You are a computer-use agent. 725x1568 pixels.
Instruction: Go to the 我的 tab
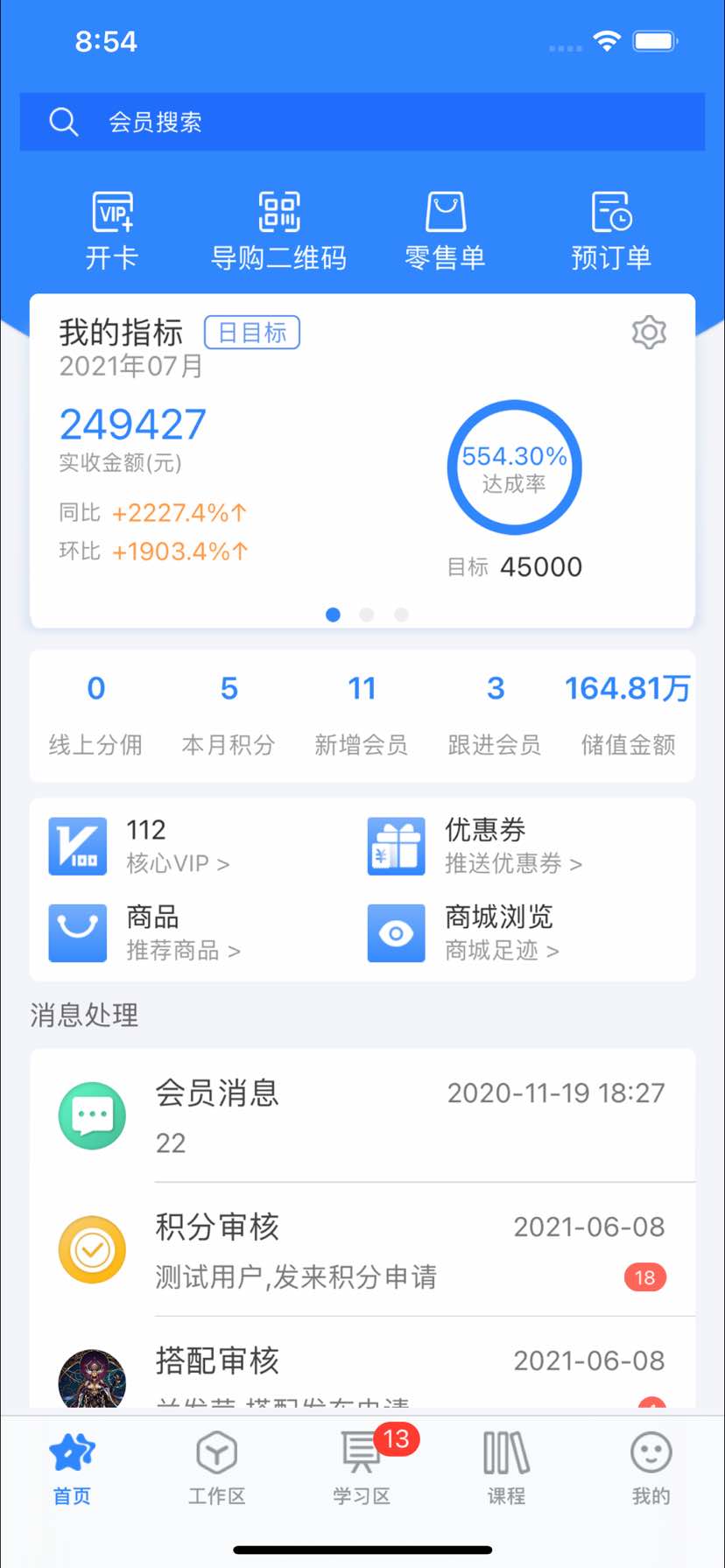(x=651, y=1466)
